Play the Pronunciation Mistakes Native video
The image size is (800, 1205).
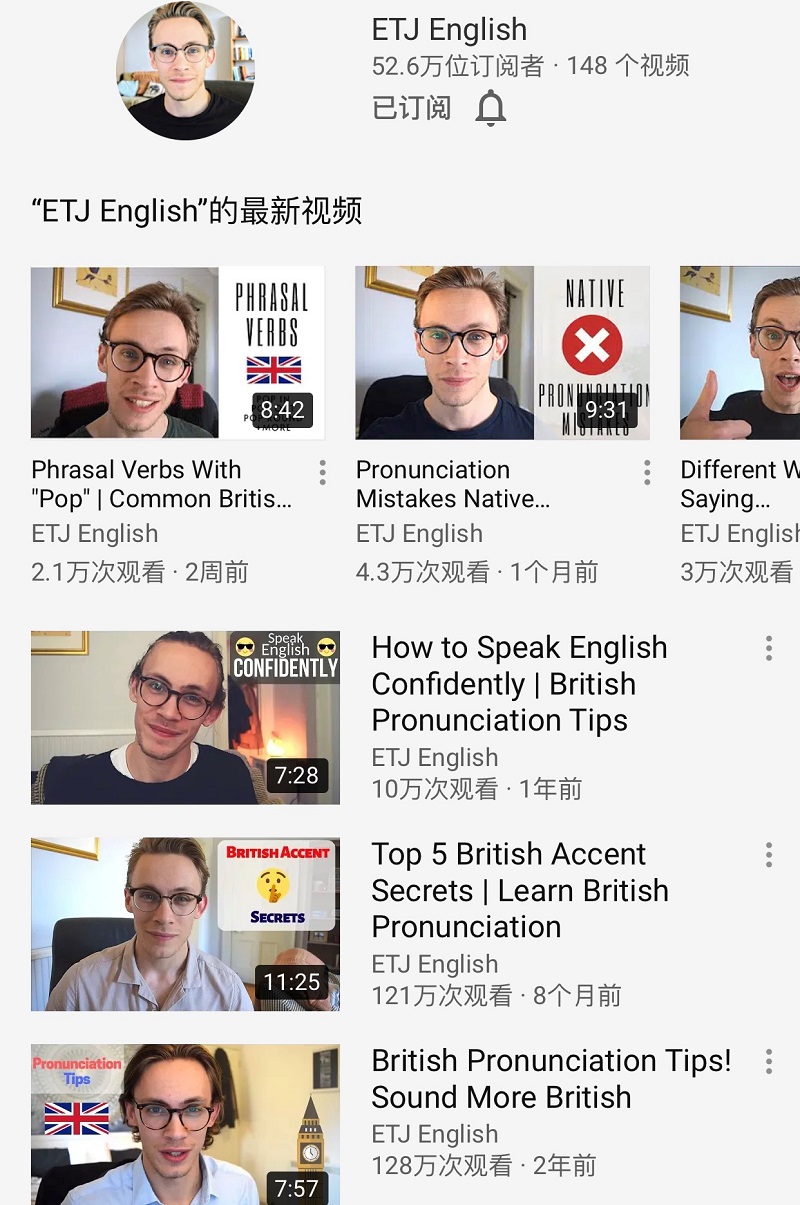[x=502, y=352]
